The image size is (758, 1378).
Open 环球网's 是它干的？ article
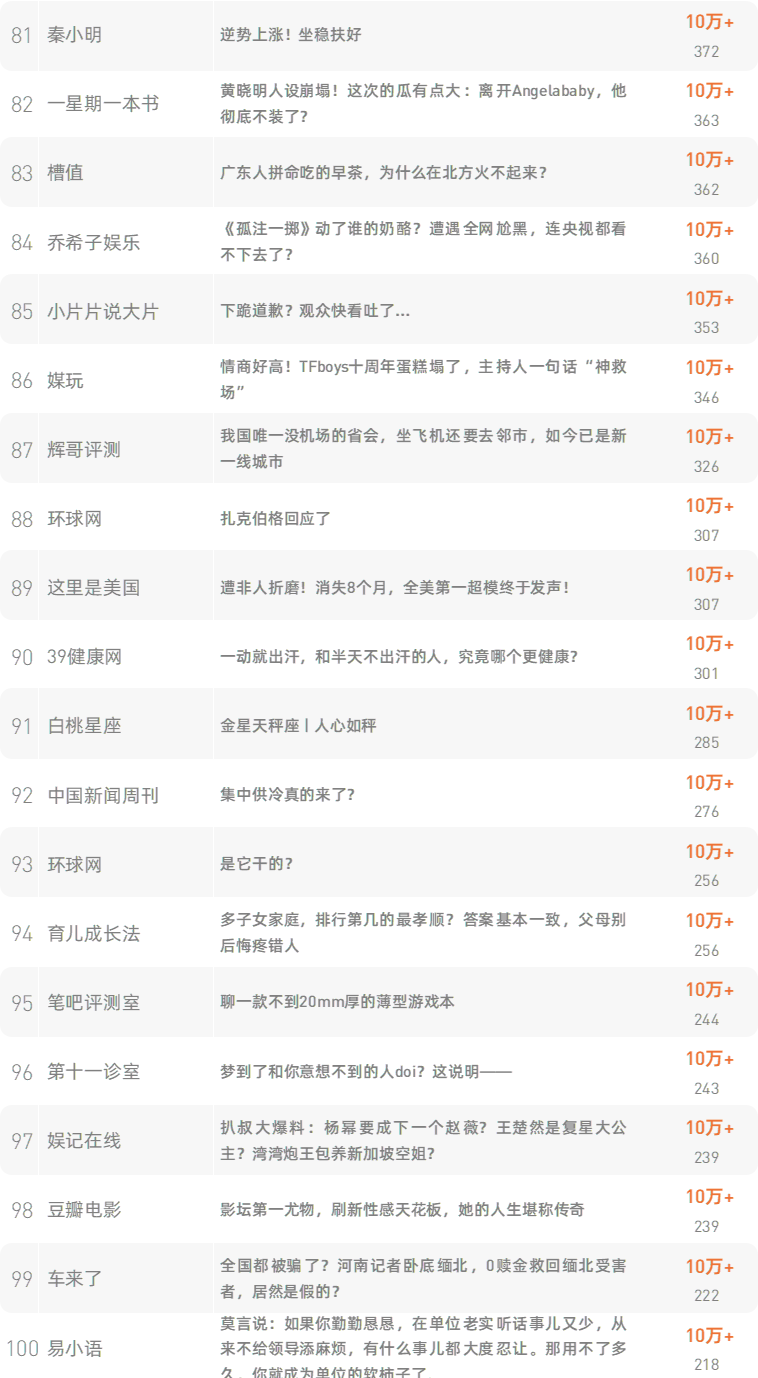[257, 864]
